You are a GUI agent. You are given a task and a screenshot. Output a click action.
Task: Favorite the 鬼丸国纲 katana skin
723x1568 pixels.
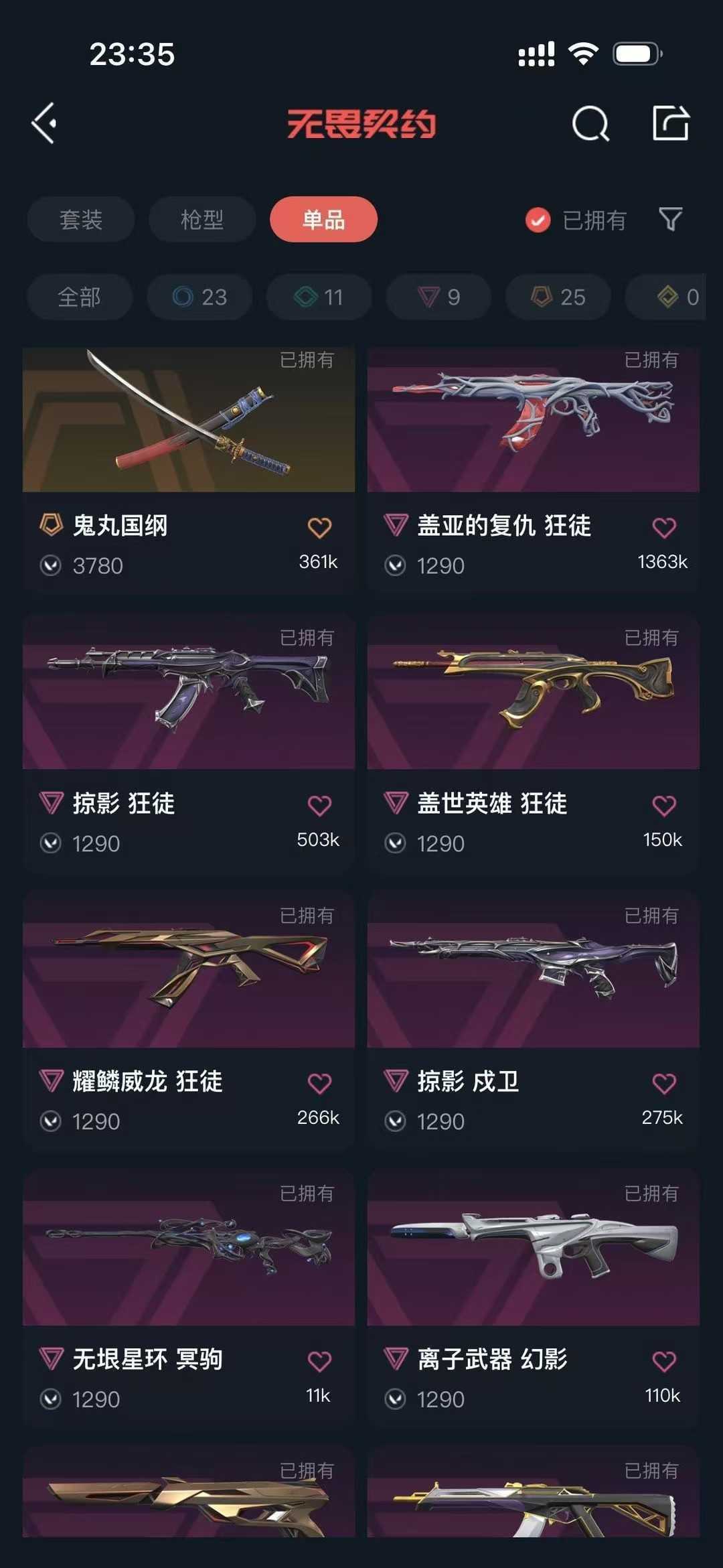point(321,527)
